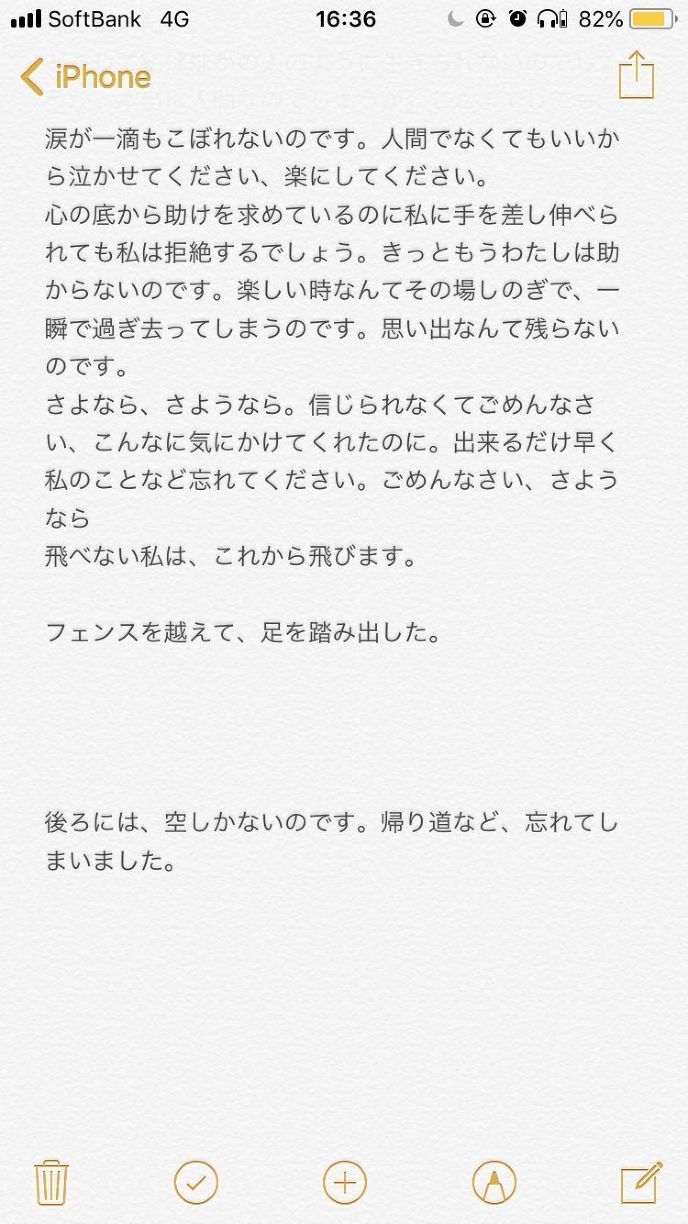Open the markup pen tool
Viewport: 688px width, 1224px height.
coord(492,1182)
